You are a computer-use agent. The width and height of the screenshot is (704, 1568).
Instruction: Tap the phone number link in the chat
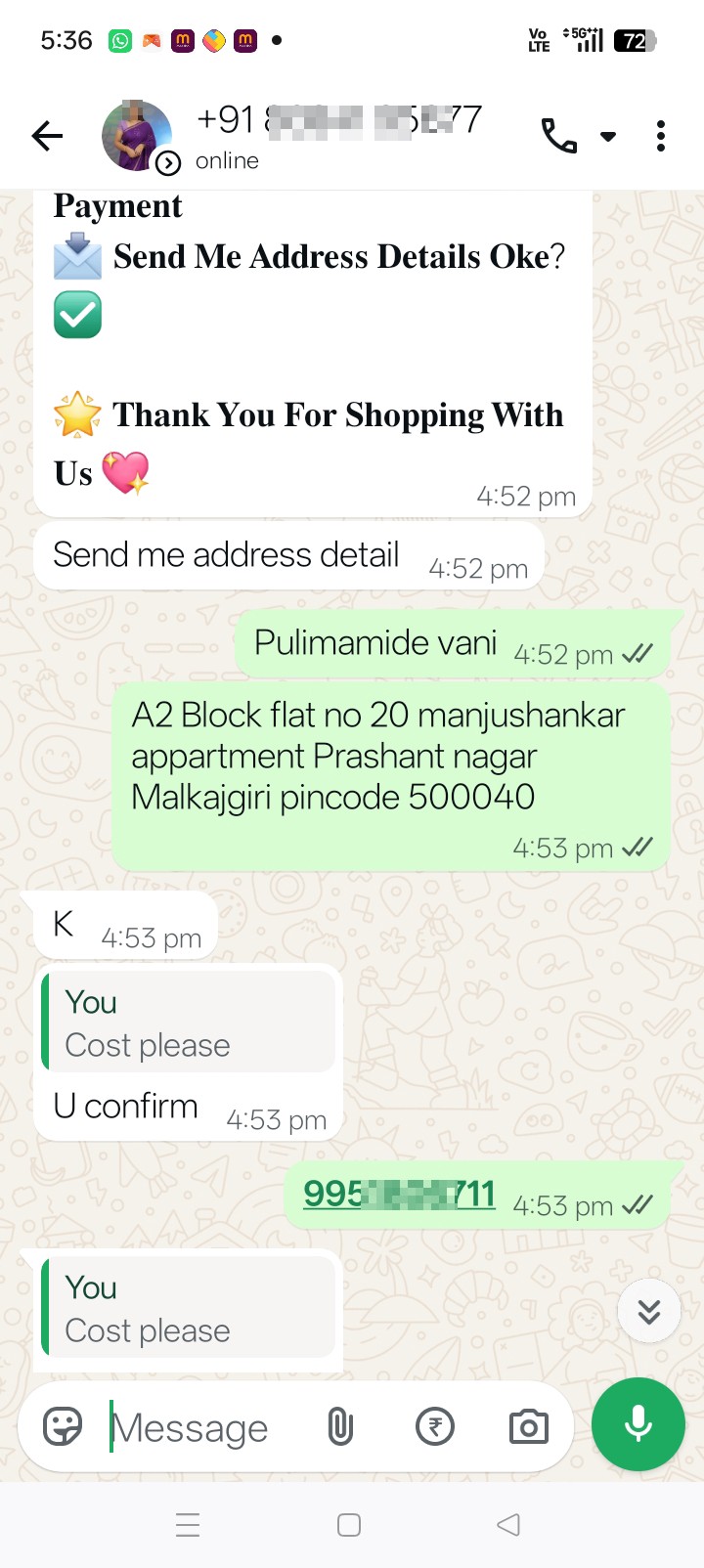tap(399, 1194)
